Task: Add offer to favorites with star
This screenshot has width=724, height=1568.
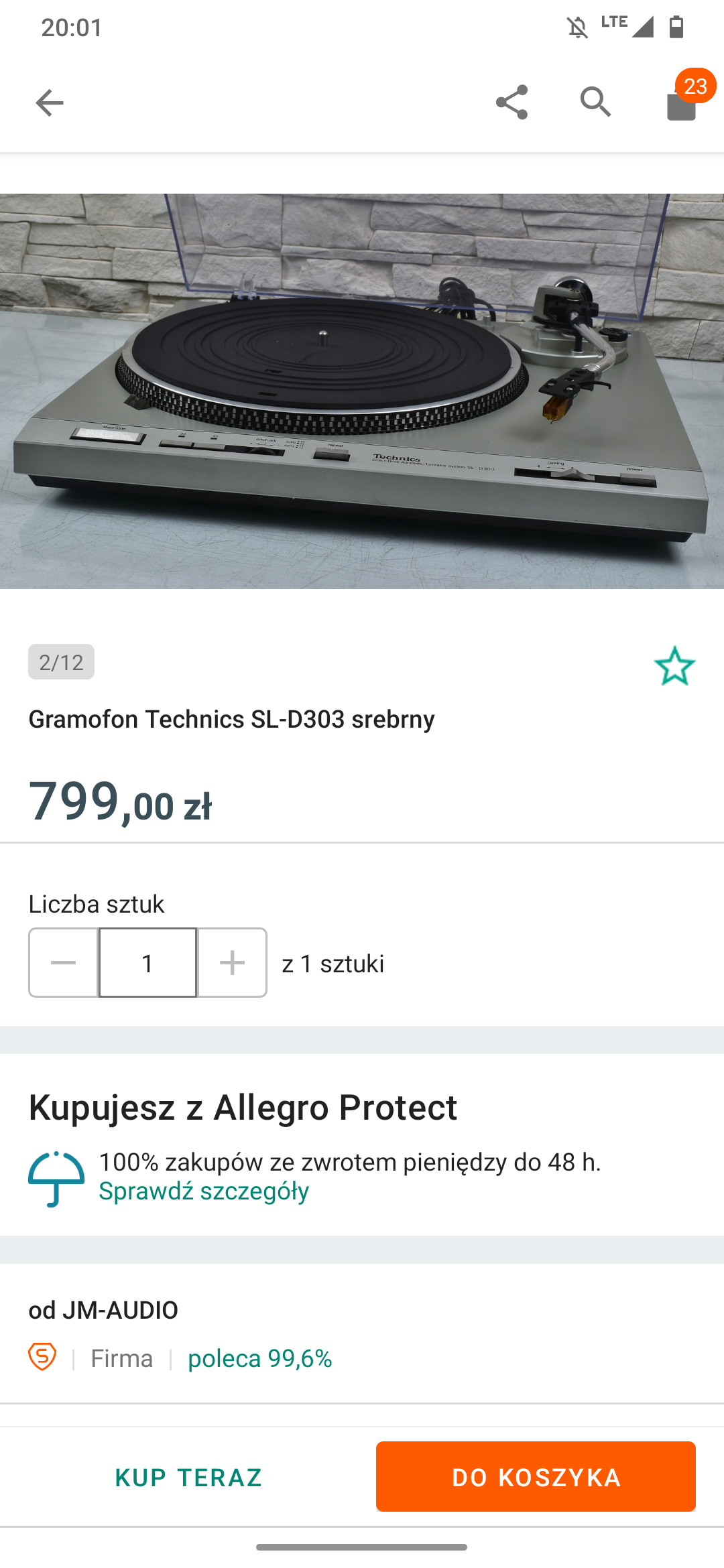Action: coord(674,665)
